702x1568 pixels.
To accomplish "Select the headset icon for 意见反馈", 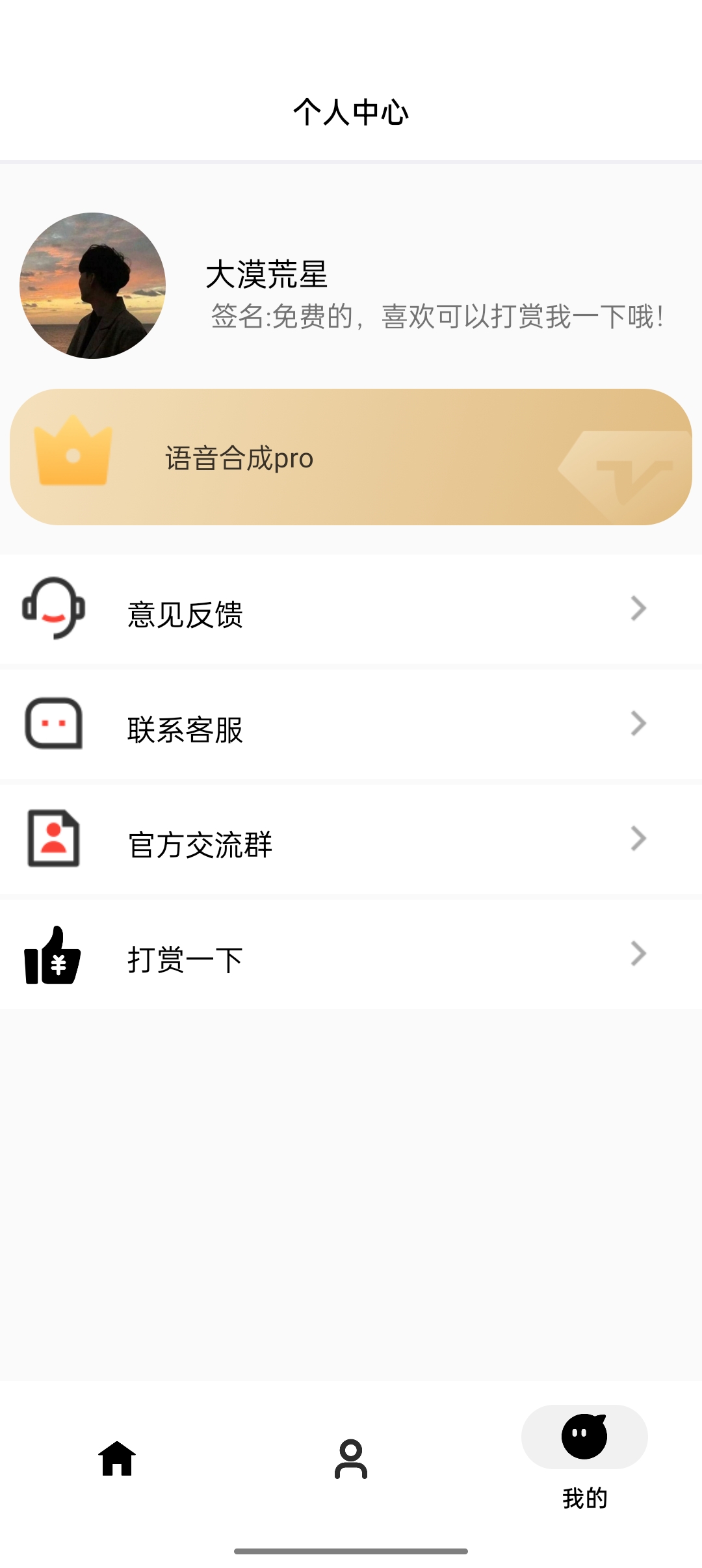I will tap(52, 610).
